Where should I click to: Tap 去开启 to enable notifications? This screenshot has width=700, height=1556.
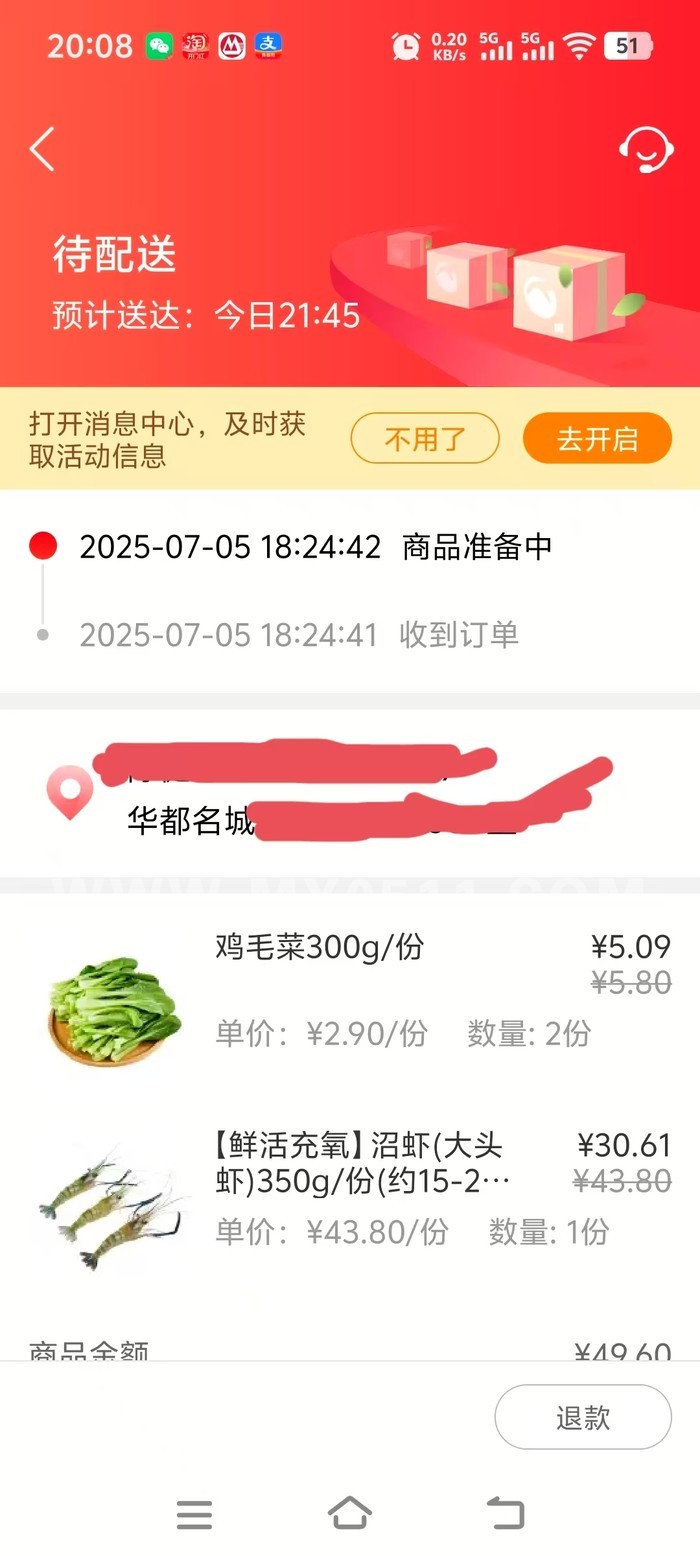597,438
